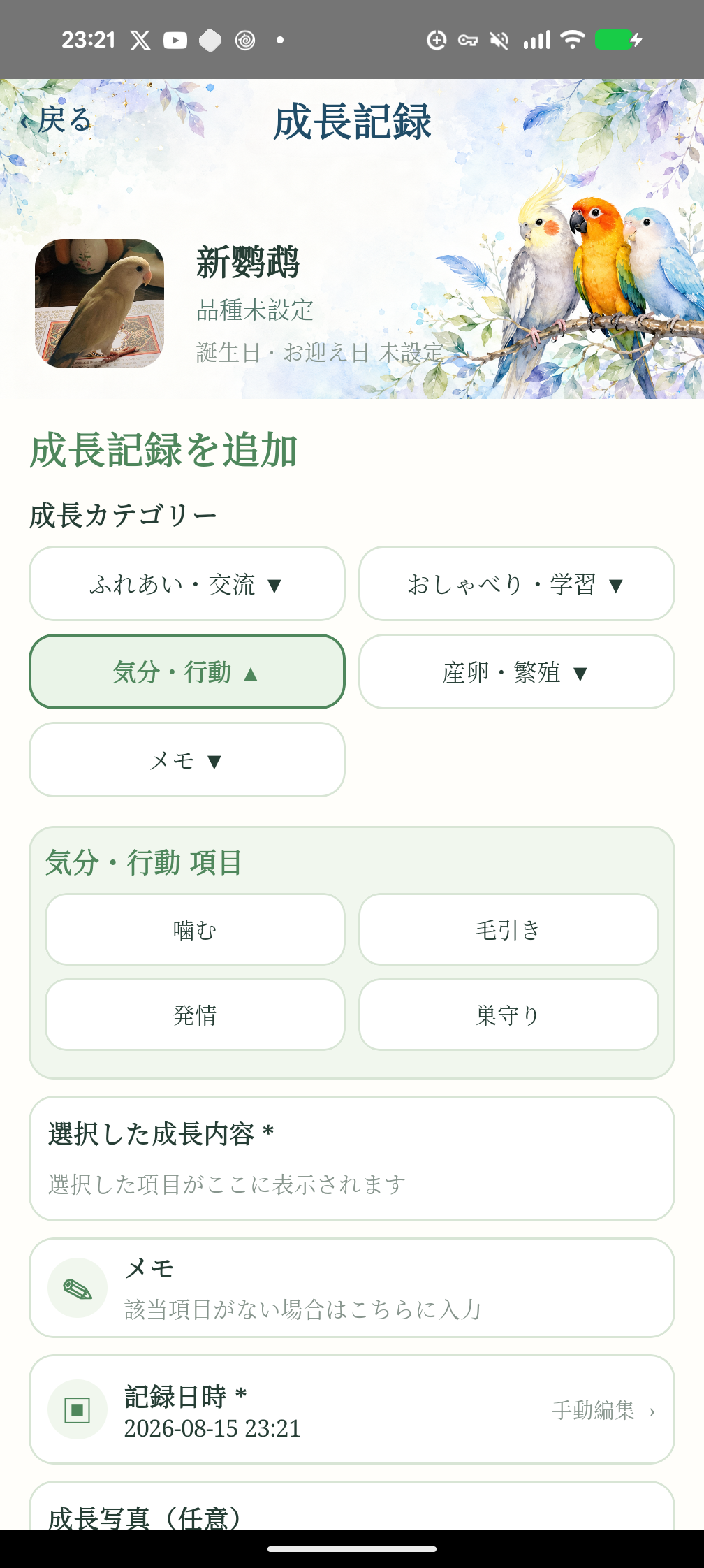Expand the メモ category
Viewport: 704px width, 1568px height.
(x=187, y=760)
